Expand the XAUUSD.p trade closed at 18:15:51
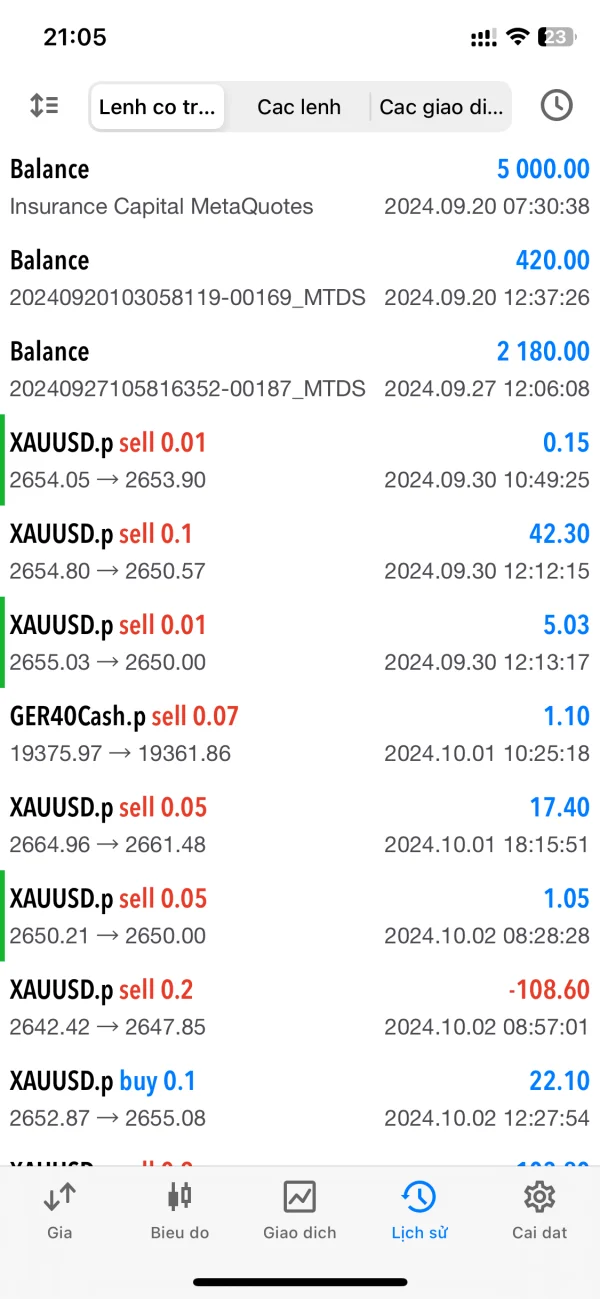 tap(300, 824)
